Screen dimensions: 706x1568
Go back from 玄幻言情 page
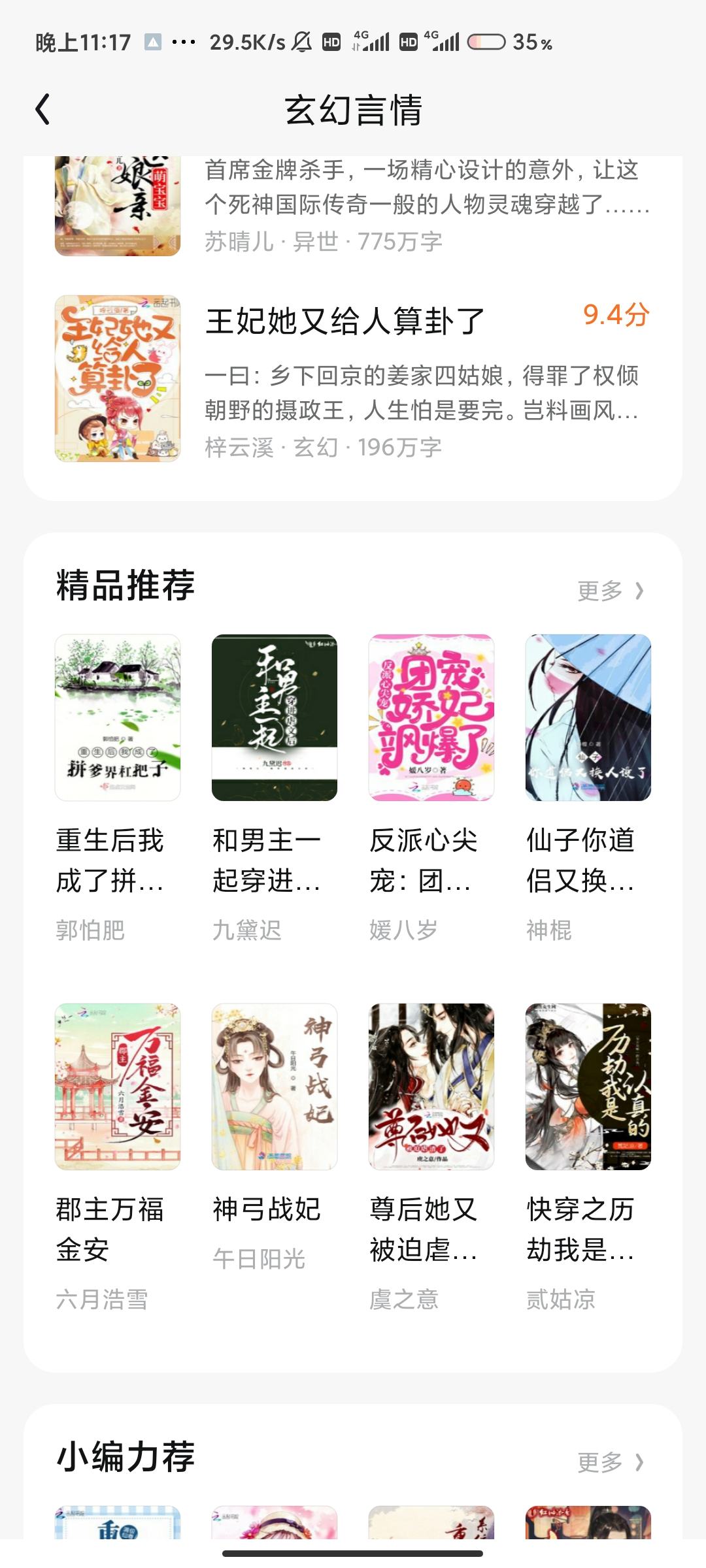click(43, 109)
